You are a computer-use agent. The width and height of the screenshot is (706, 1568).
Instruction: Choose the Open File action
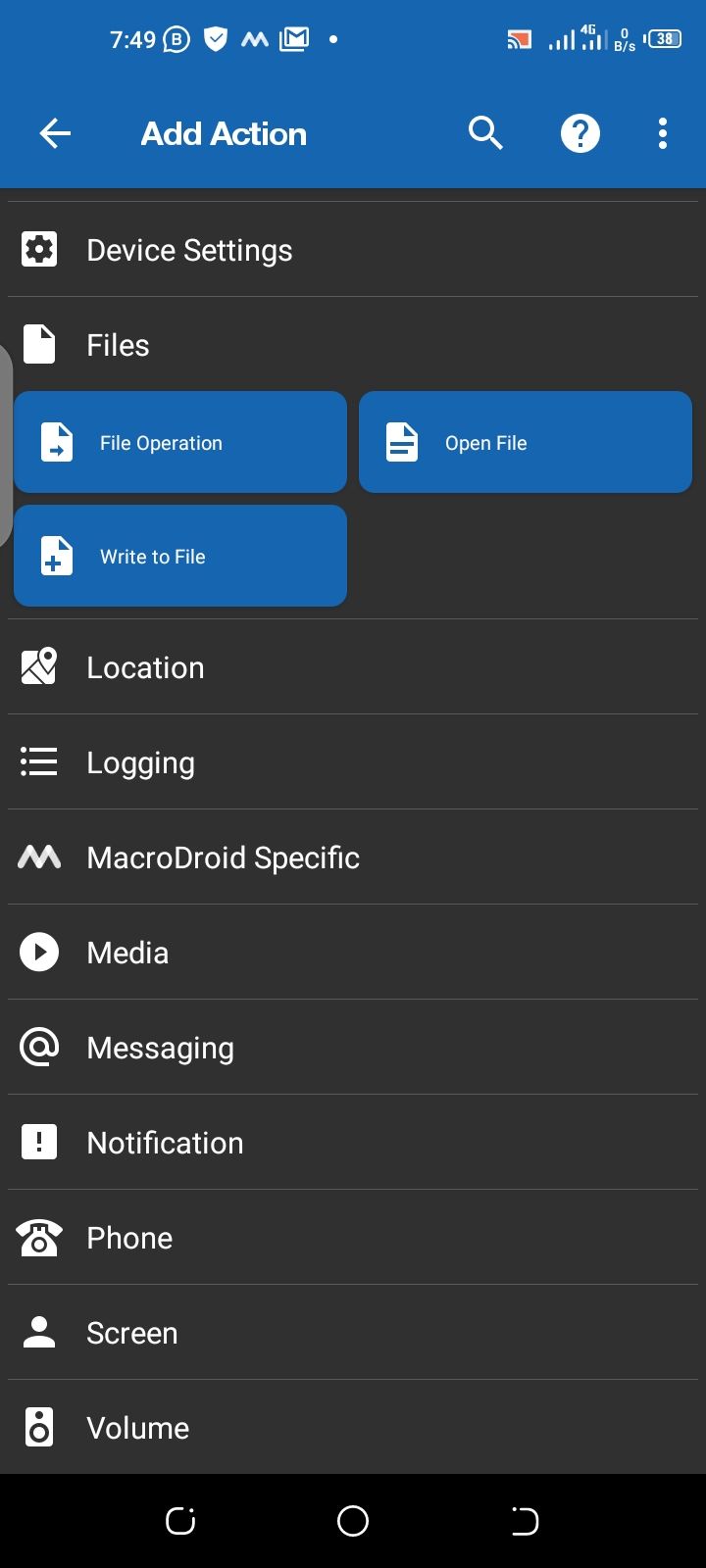click(526, 443)
